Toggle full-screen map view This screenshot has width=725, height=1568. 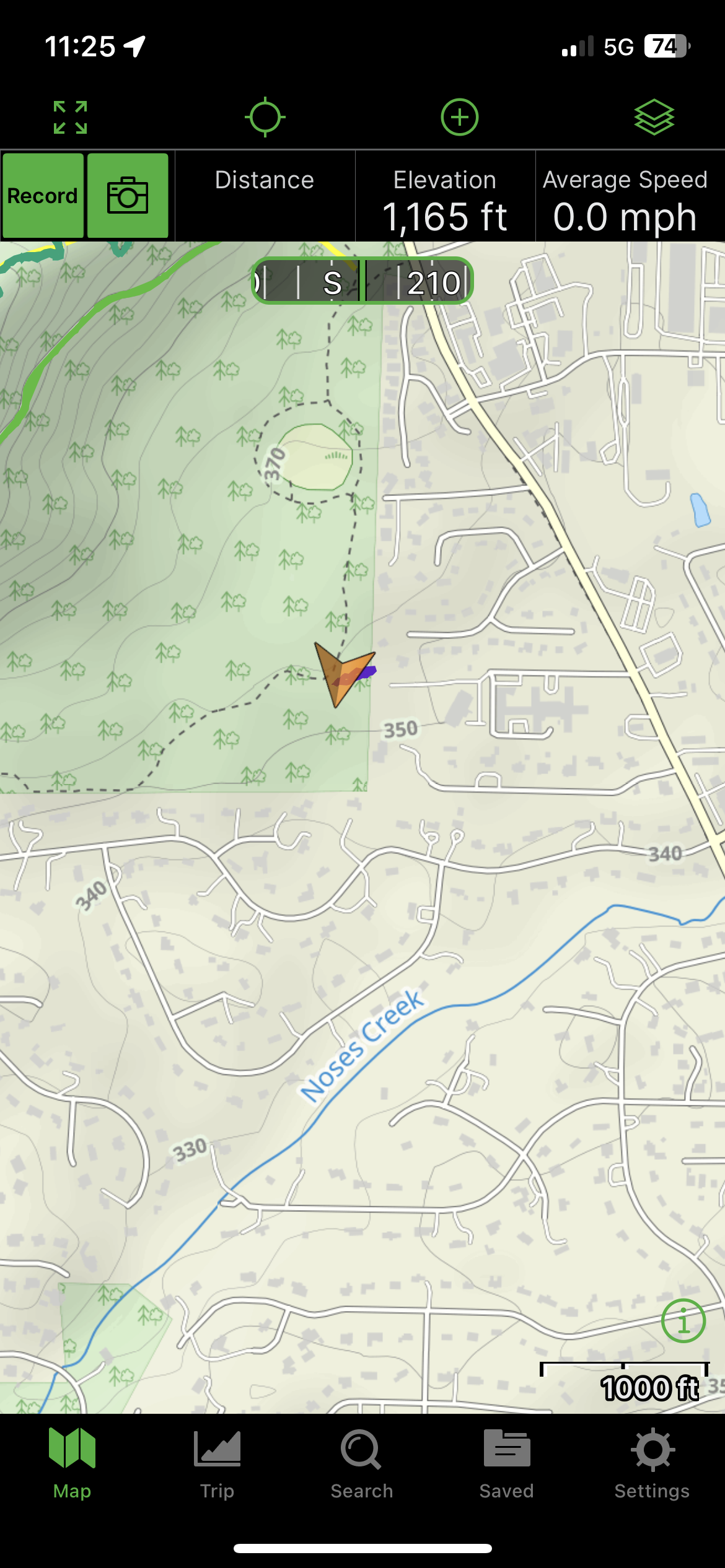(x=70, y=117)
